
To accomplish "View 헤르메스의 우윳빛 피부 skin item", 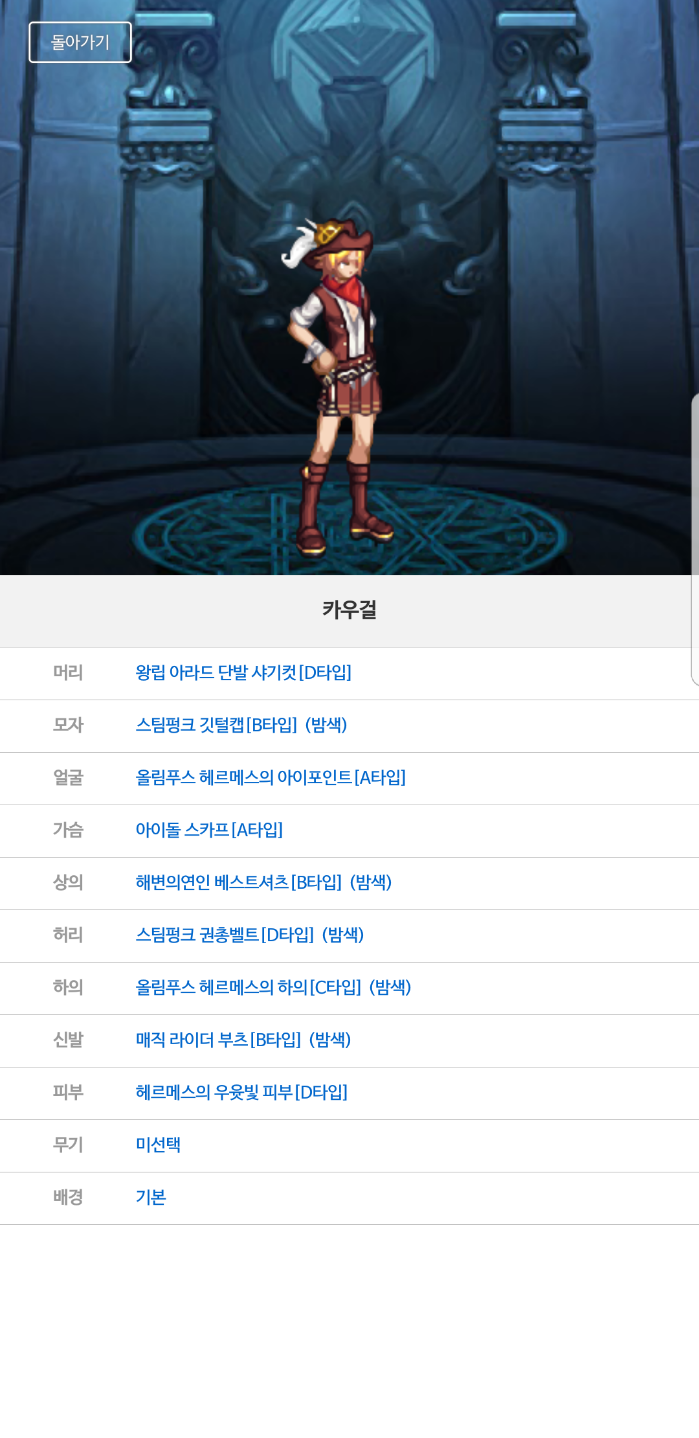I will [241, 1093].
